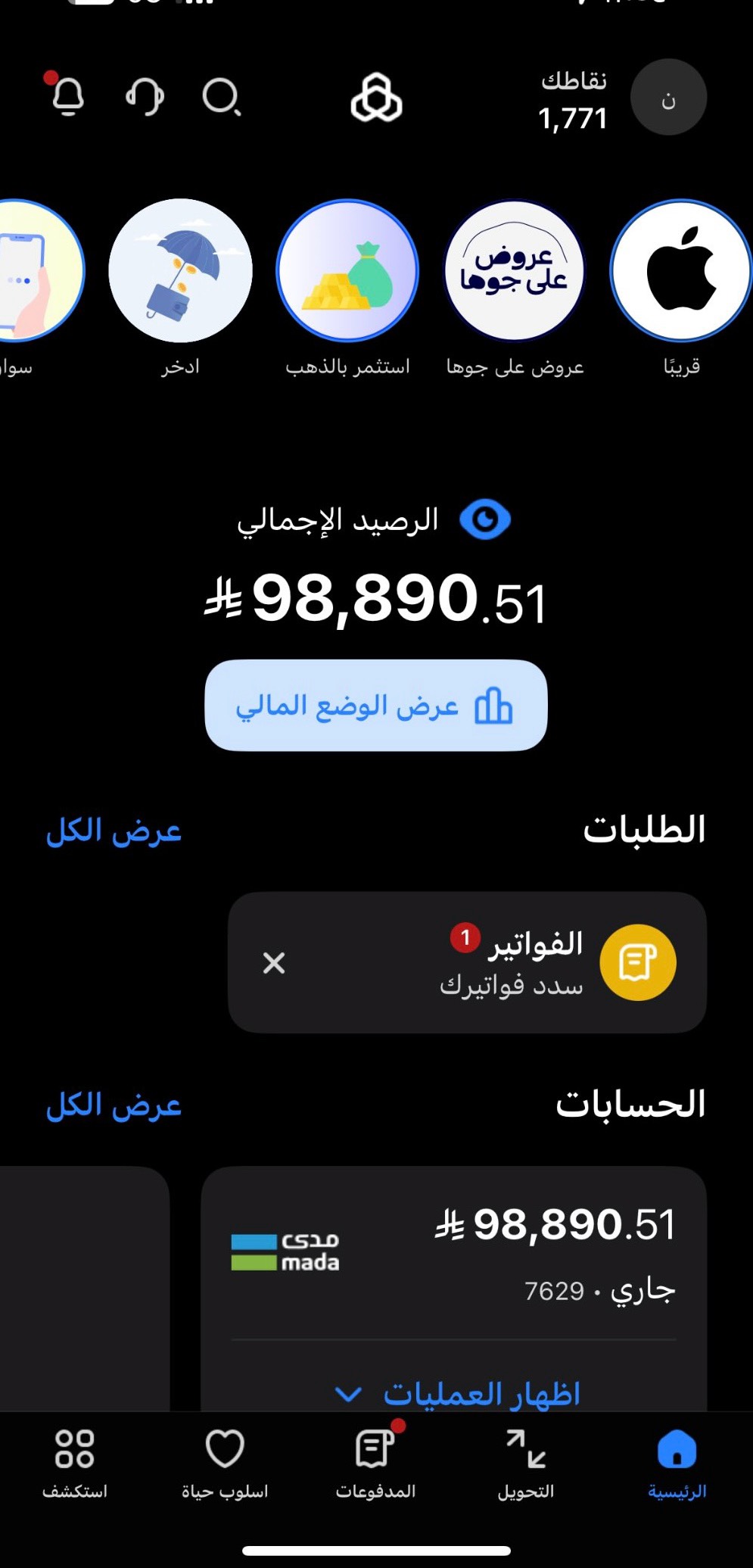Open the Apple قريبًا story
This screenshot has width=753, height=1568.
680,271
